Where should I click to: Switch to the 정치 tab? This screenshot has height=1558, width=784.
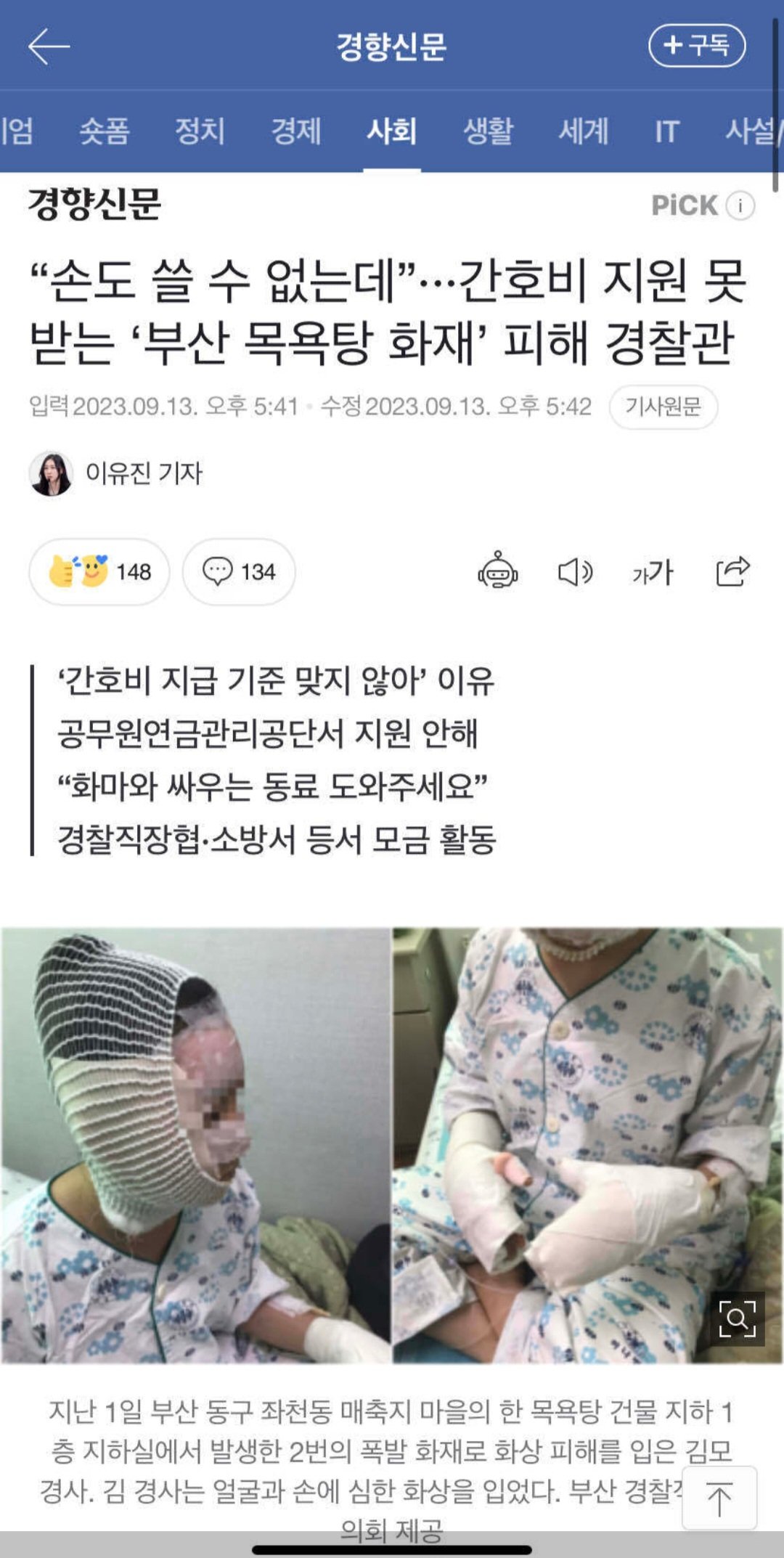[200, 131]
